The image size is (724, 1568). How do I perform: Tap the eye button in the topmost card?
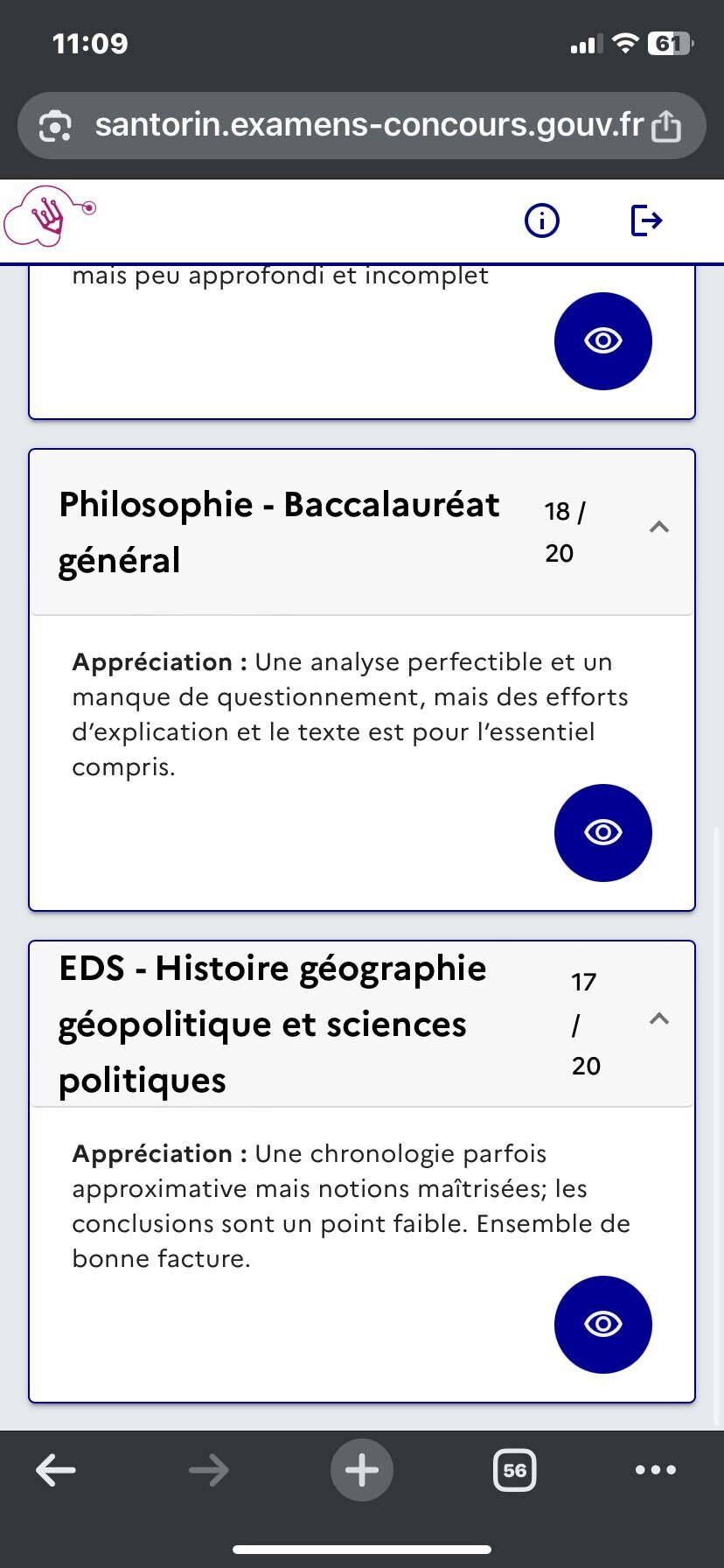tap(603, 340)
